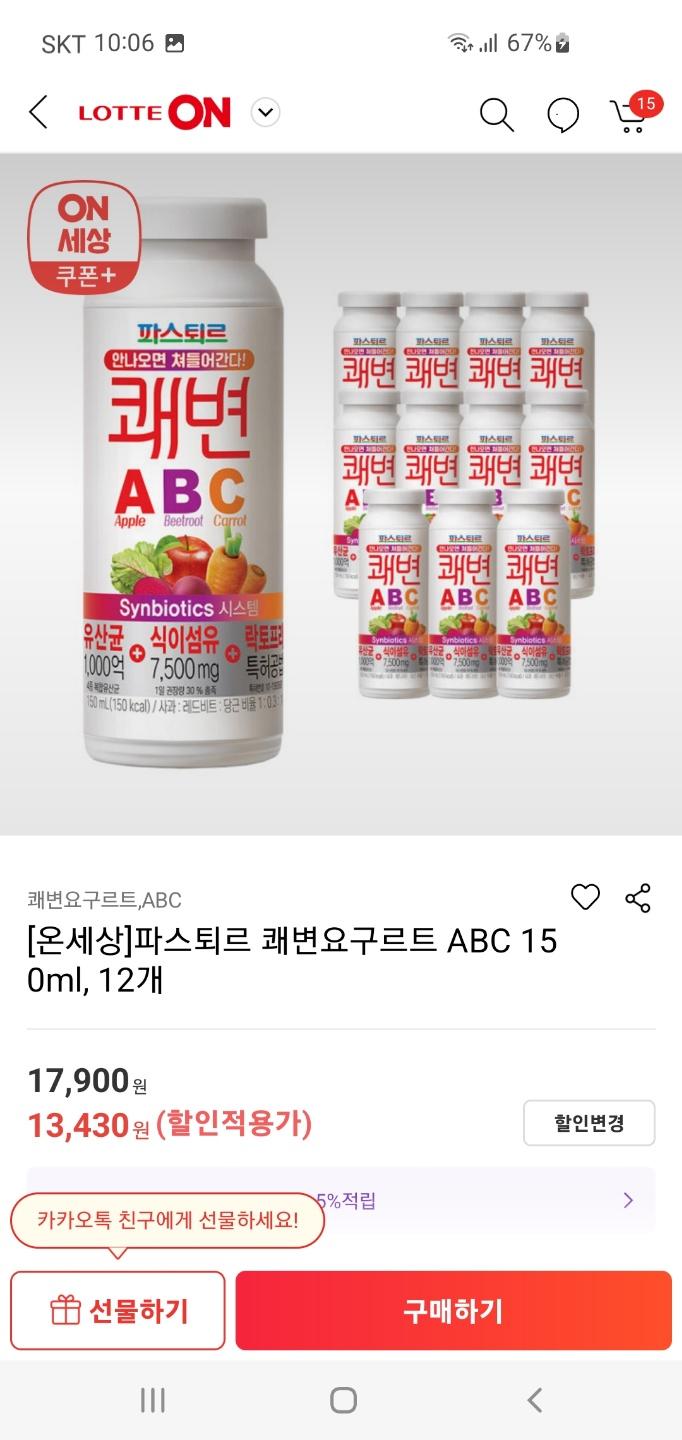View the product image fullscreen
This screenshot has width=682, height=1440.
pyautogui.click(x=341, y=495)
